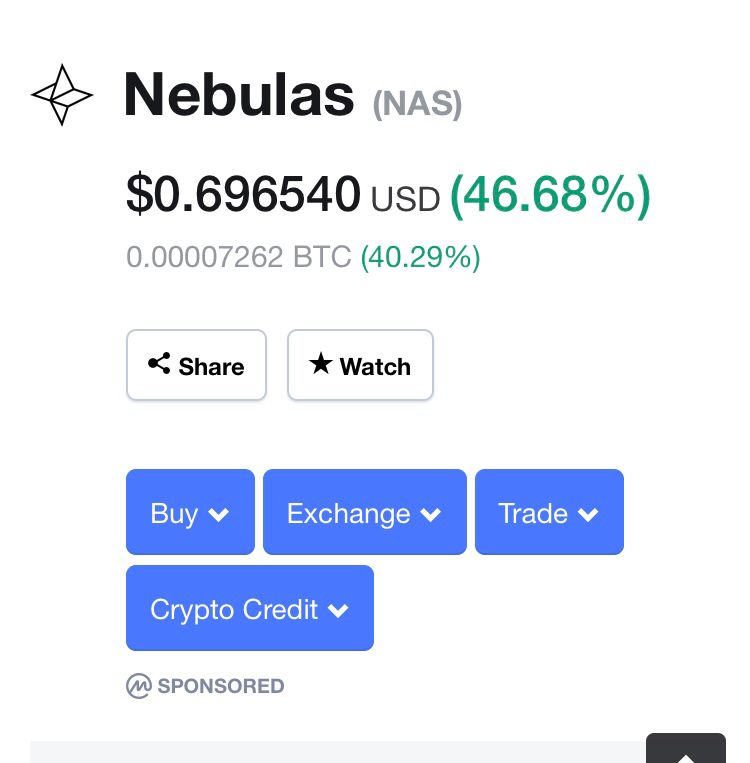Image resolution: width=750 pixels, height=763 pixels.
Task: Click the star icon on Watch button
Action: point(321,364)
